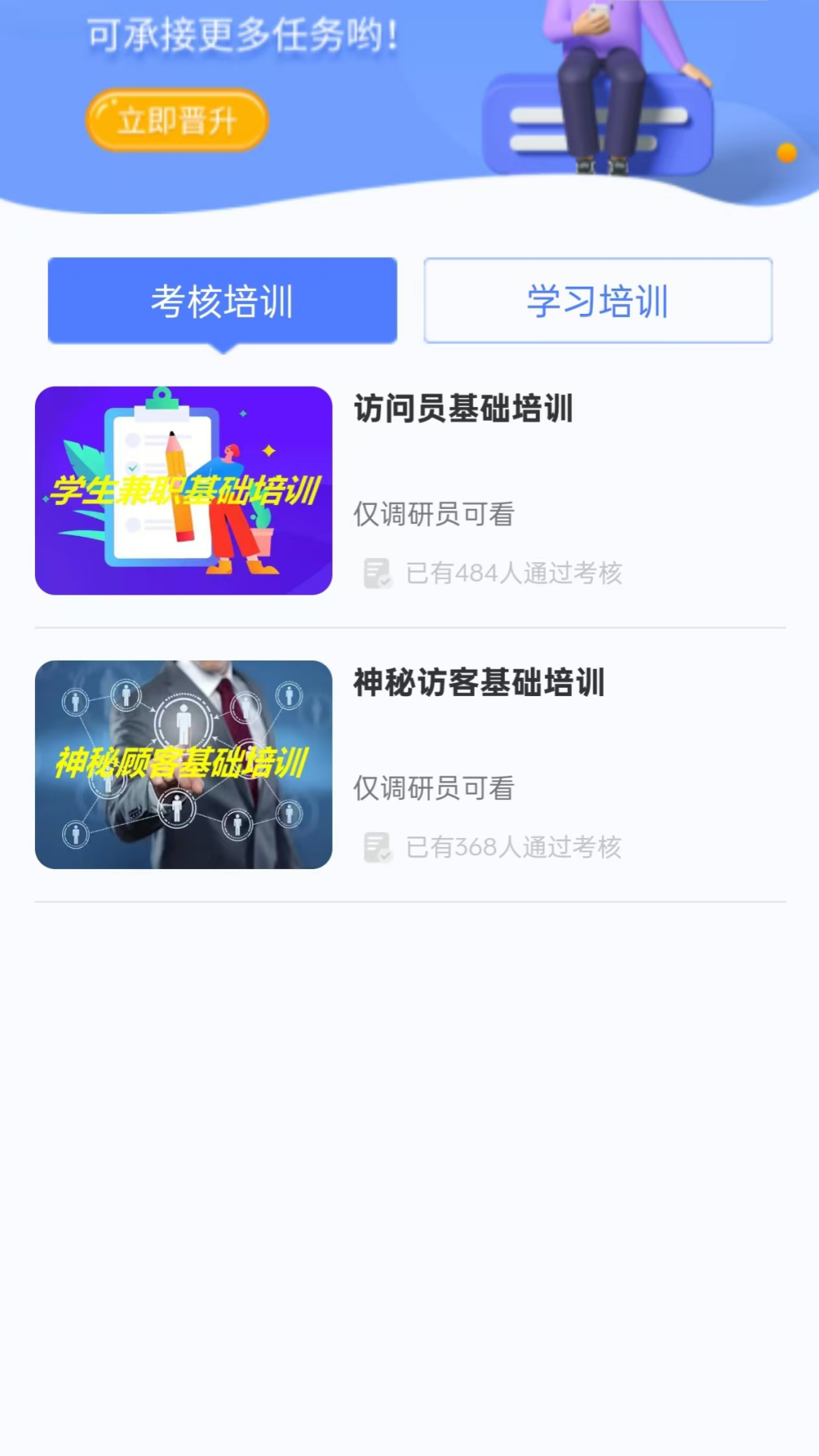Open the 神秘访客基础培训 course
The width and height of the screenshot is (819, 1456).
pyautogui.click(x=479, y=682)
